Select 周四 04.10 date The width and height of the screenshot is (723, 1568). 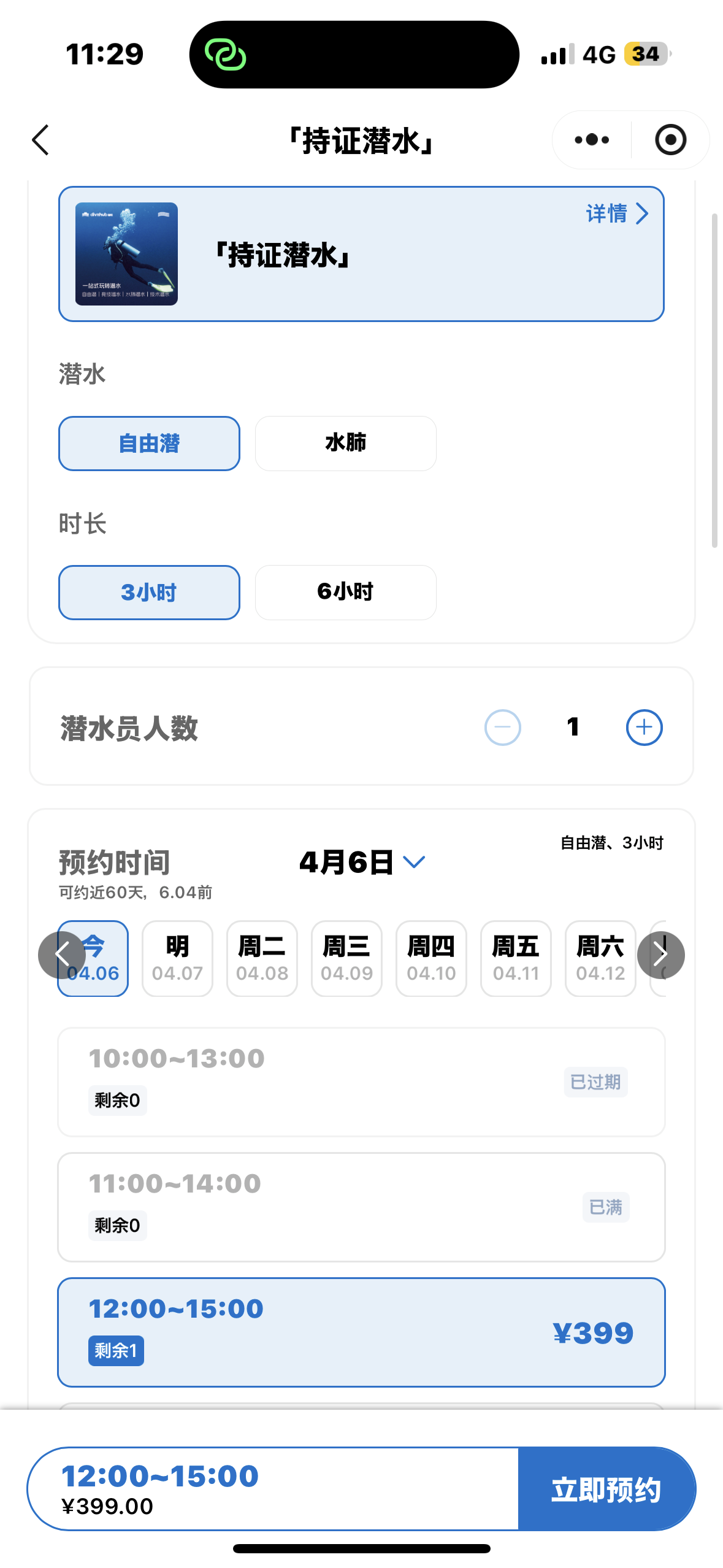pyautogui.click(x=431, y=958)
